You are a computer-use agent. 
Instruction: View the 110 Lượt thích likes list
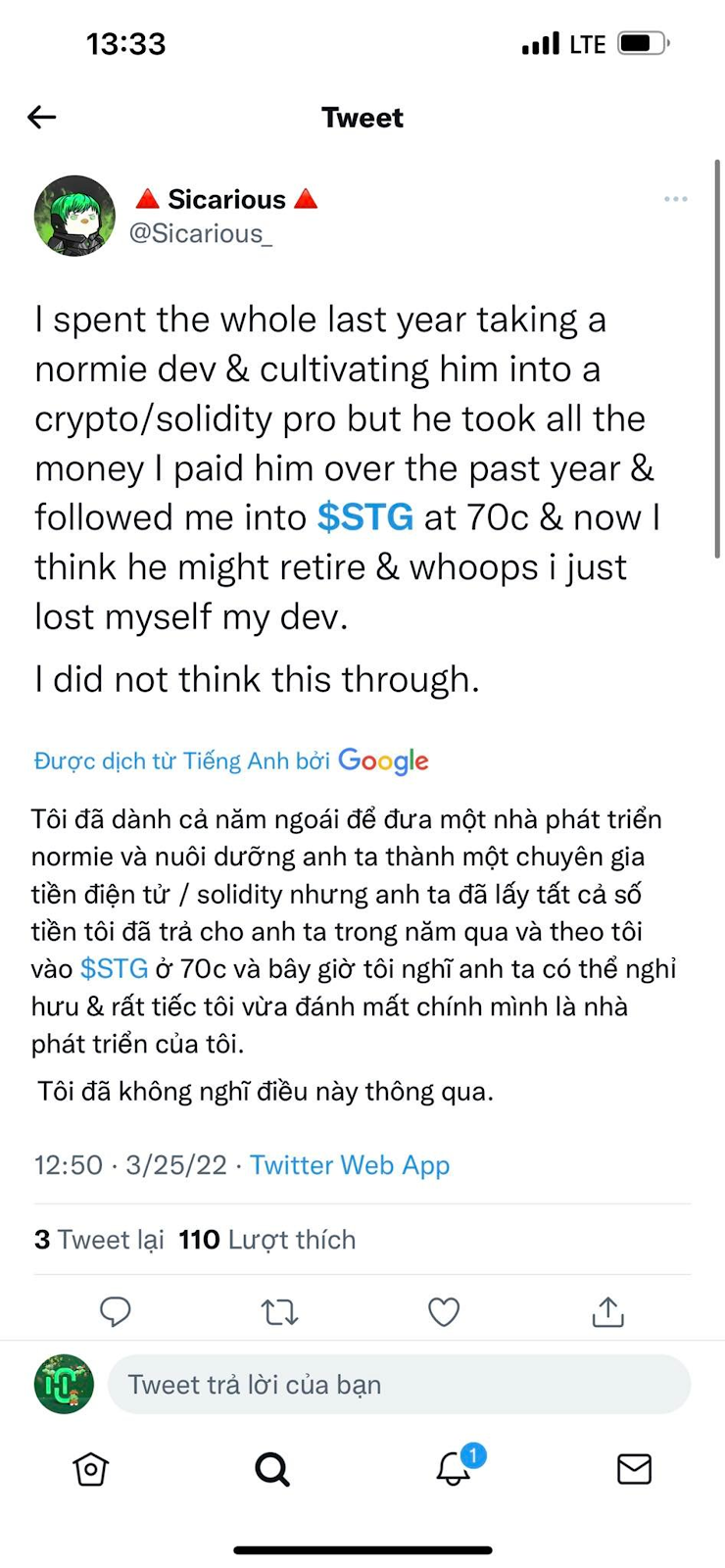click(266, 1240)
